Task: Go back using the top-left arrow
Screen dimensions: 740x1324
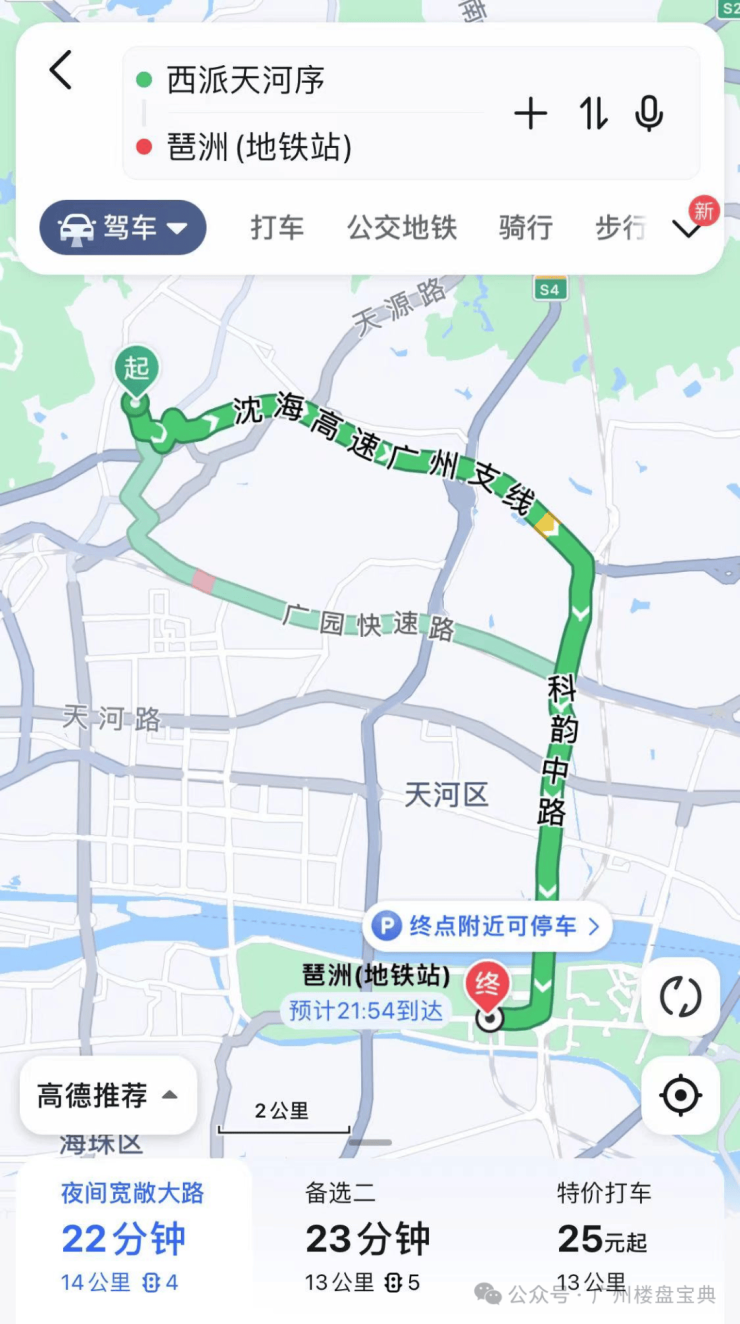Action: pyautogui.click(x=61, y=71)
